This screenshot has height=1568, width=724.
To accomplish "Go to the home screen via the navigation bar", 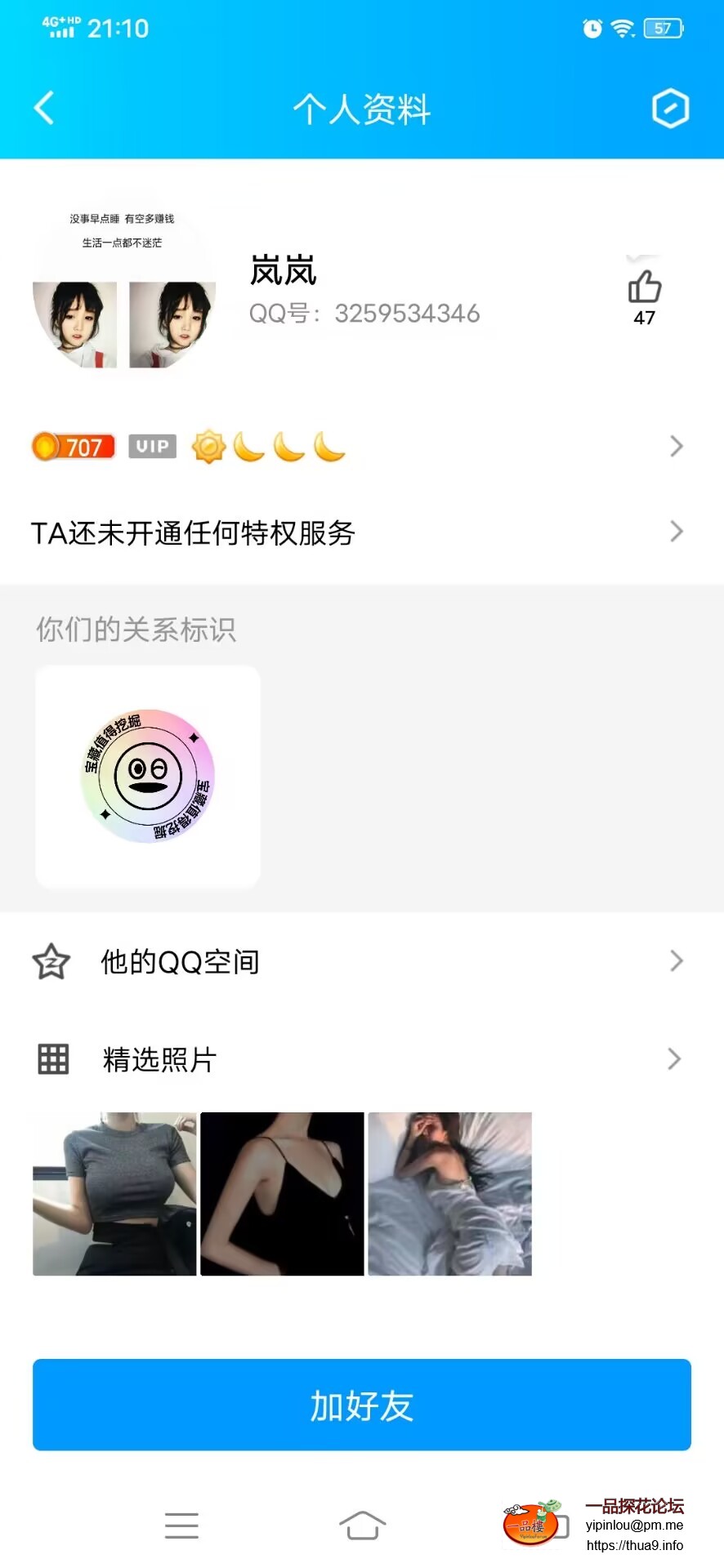I will pyautogui.click(x=362, y=1525).
